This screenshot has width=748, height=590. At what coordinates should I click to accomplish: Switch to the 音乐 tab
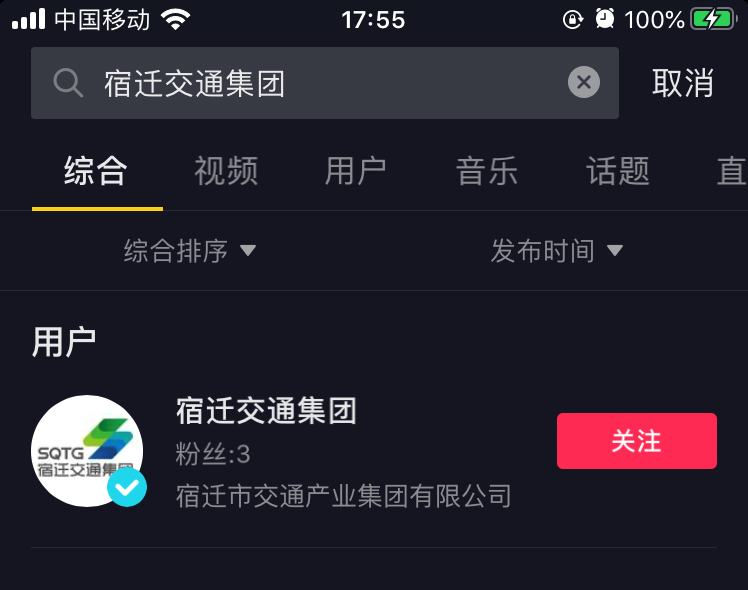pos(487,171)
